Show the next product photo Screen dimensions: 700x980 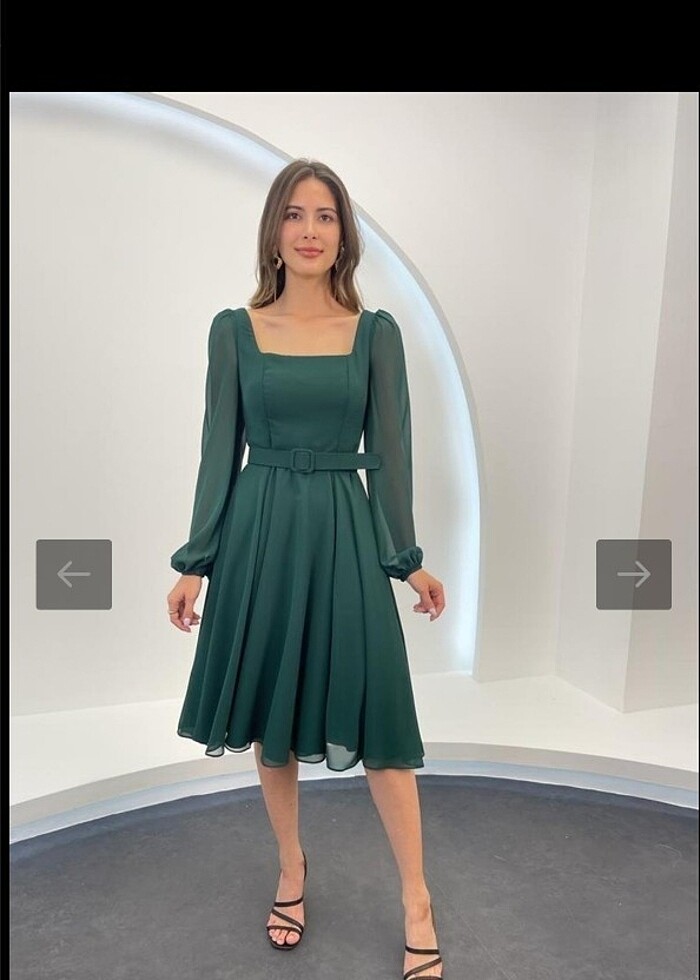634,574
